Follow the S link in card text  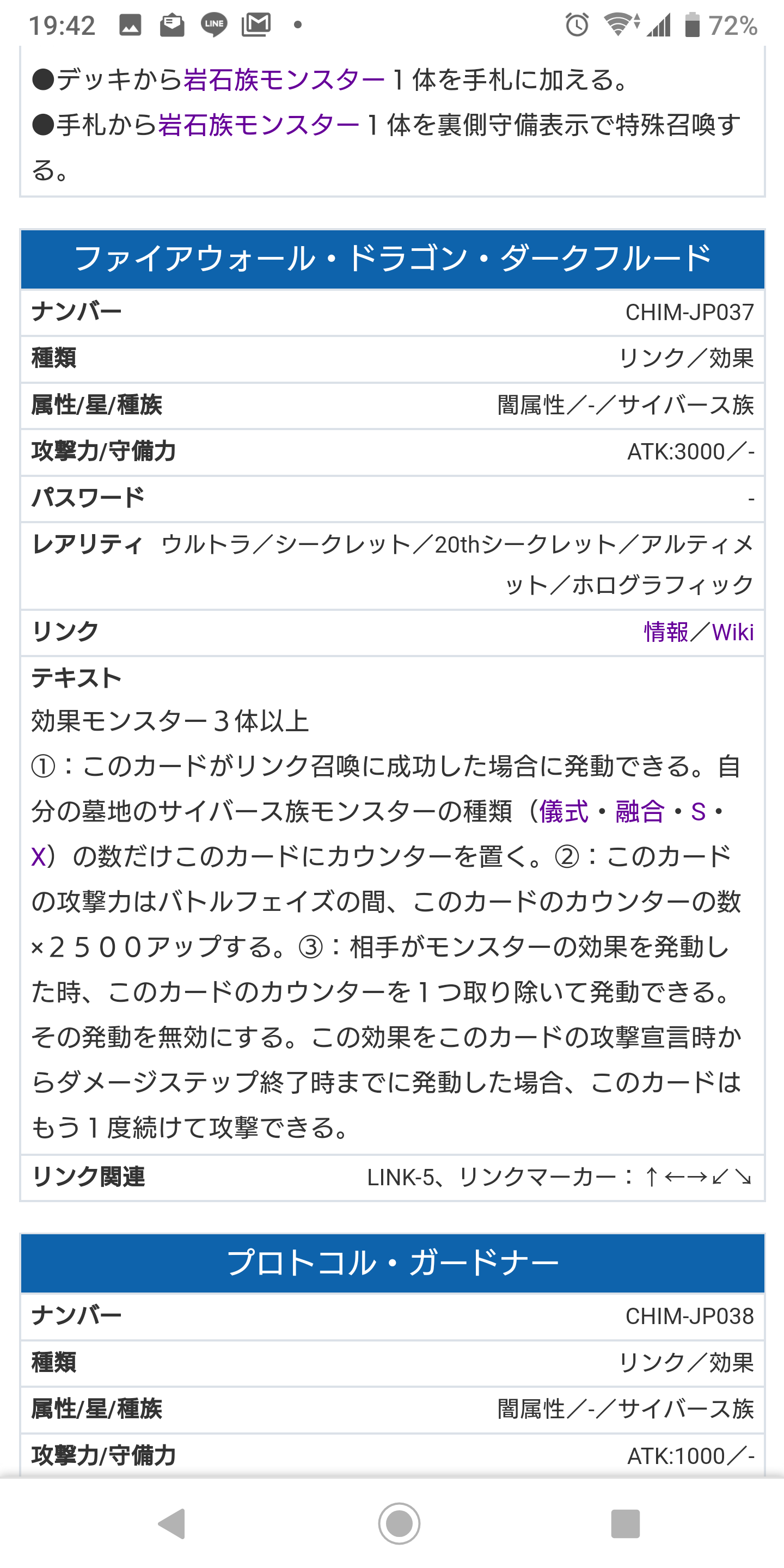tap(698, 811)
